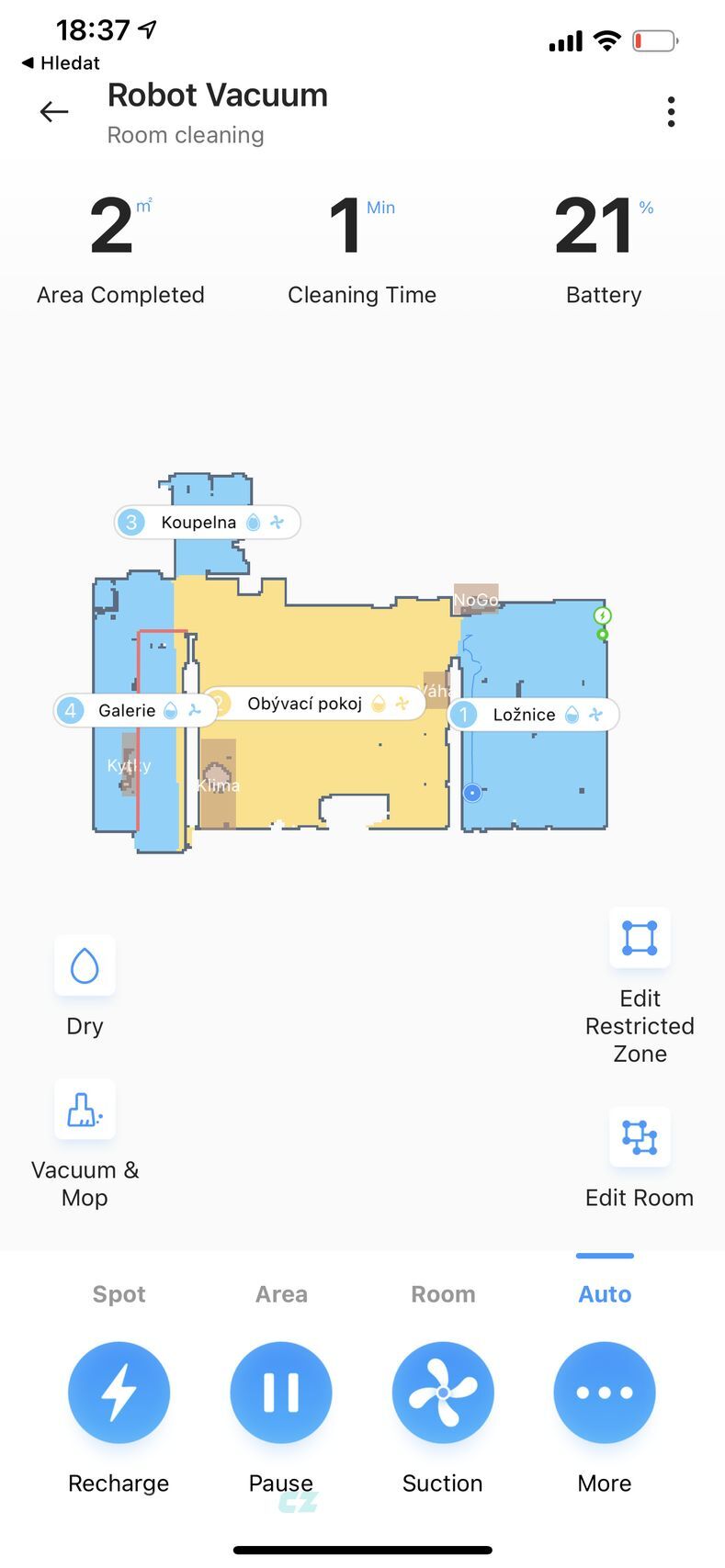Open the three-dot overflow menu
This screenshot has height=1568, width=725.
pos(672,112)
